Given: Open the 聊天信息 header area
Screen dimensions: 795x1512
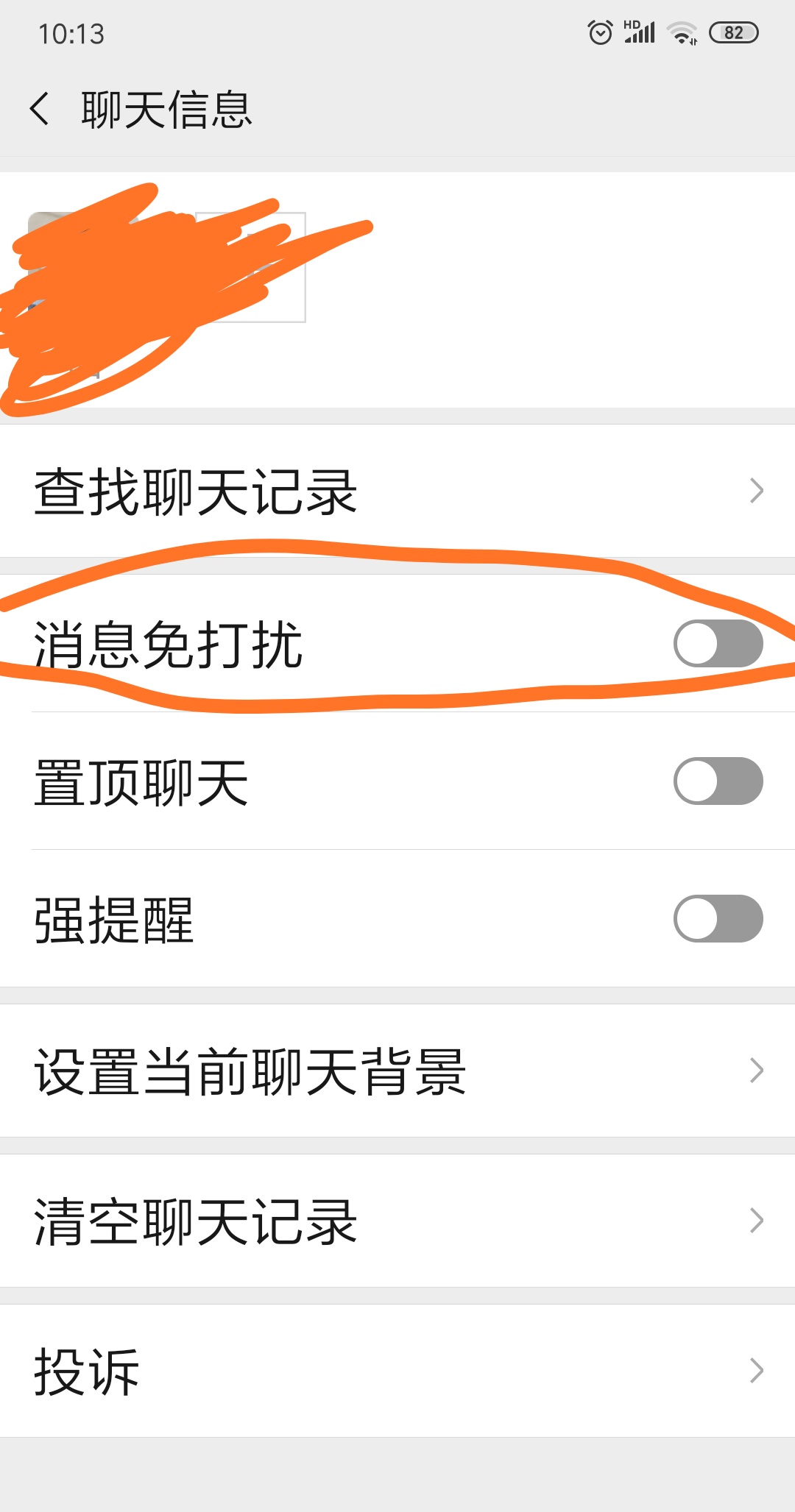Looking at the screenshot, I should pos(166,107).
